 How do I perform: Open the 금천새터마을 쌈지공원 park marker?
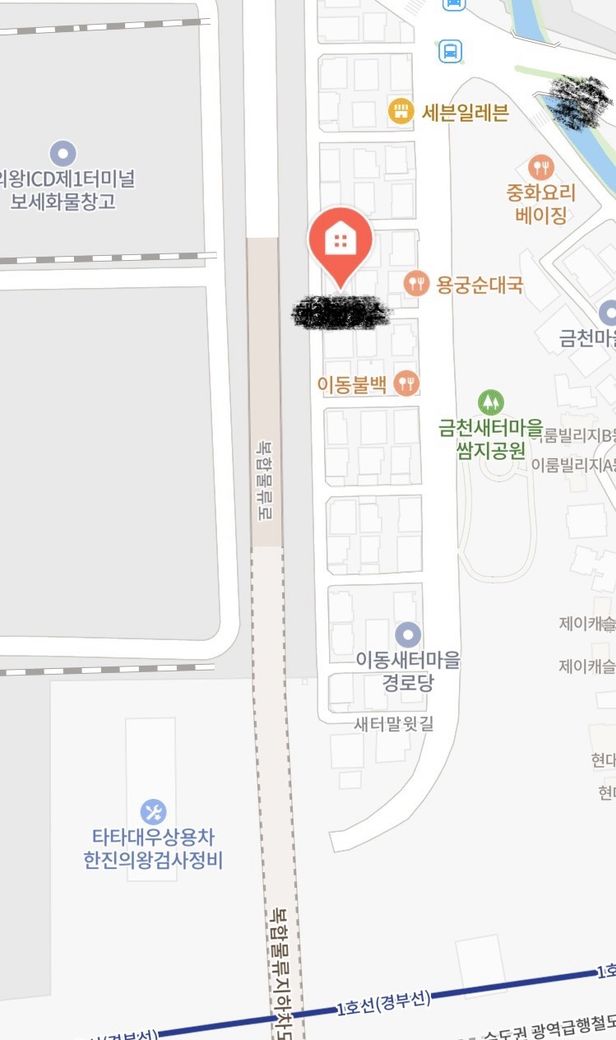click(490, 403)
